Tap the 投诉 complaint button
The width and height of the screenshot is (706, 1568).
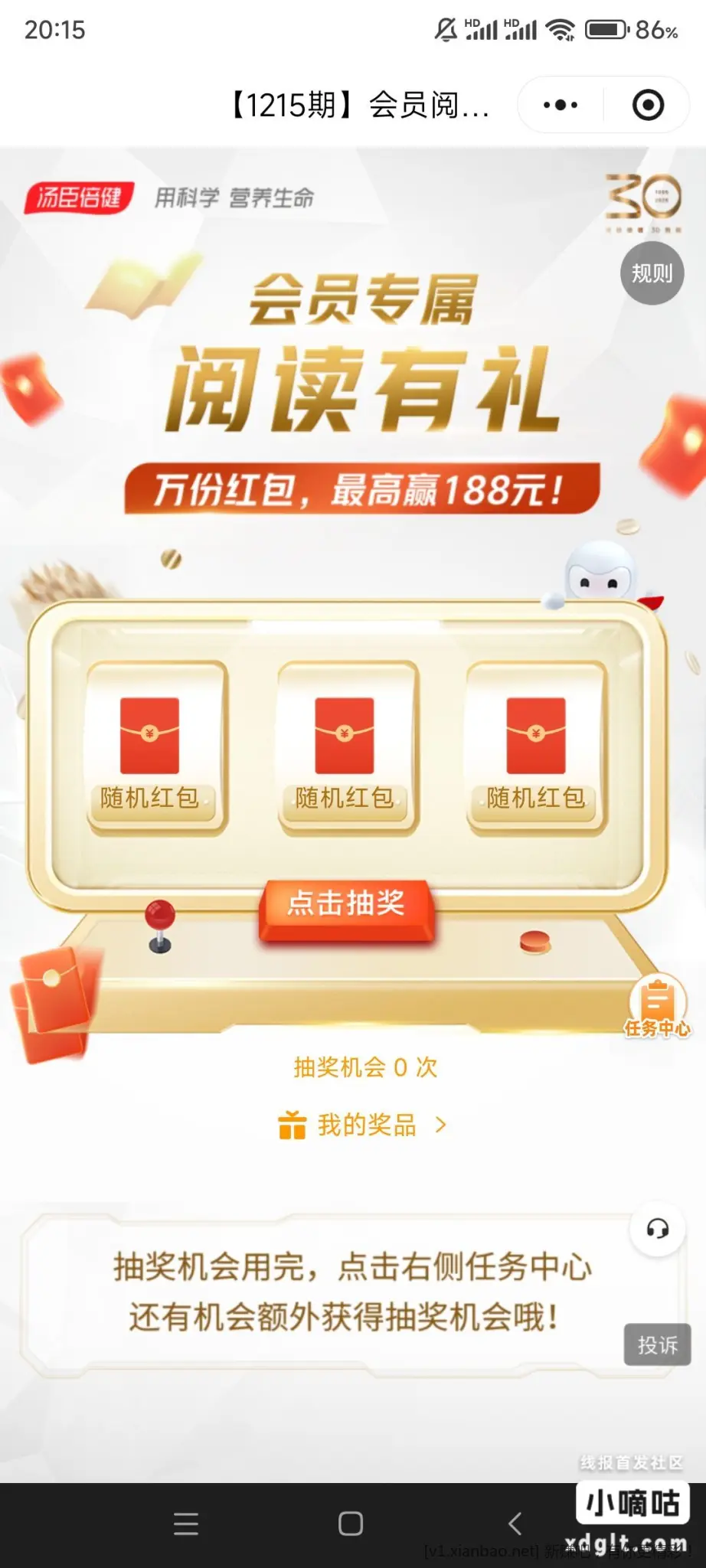pyautogui.click(x=657, y=1344)
